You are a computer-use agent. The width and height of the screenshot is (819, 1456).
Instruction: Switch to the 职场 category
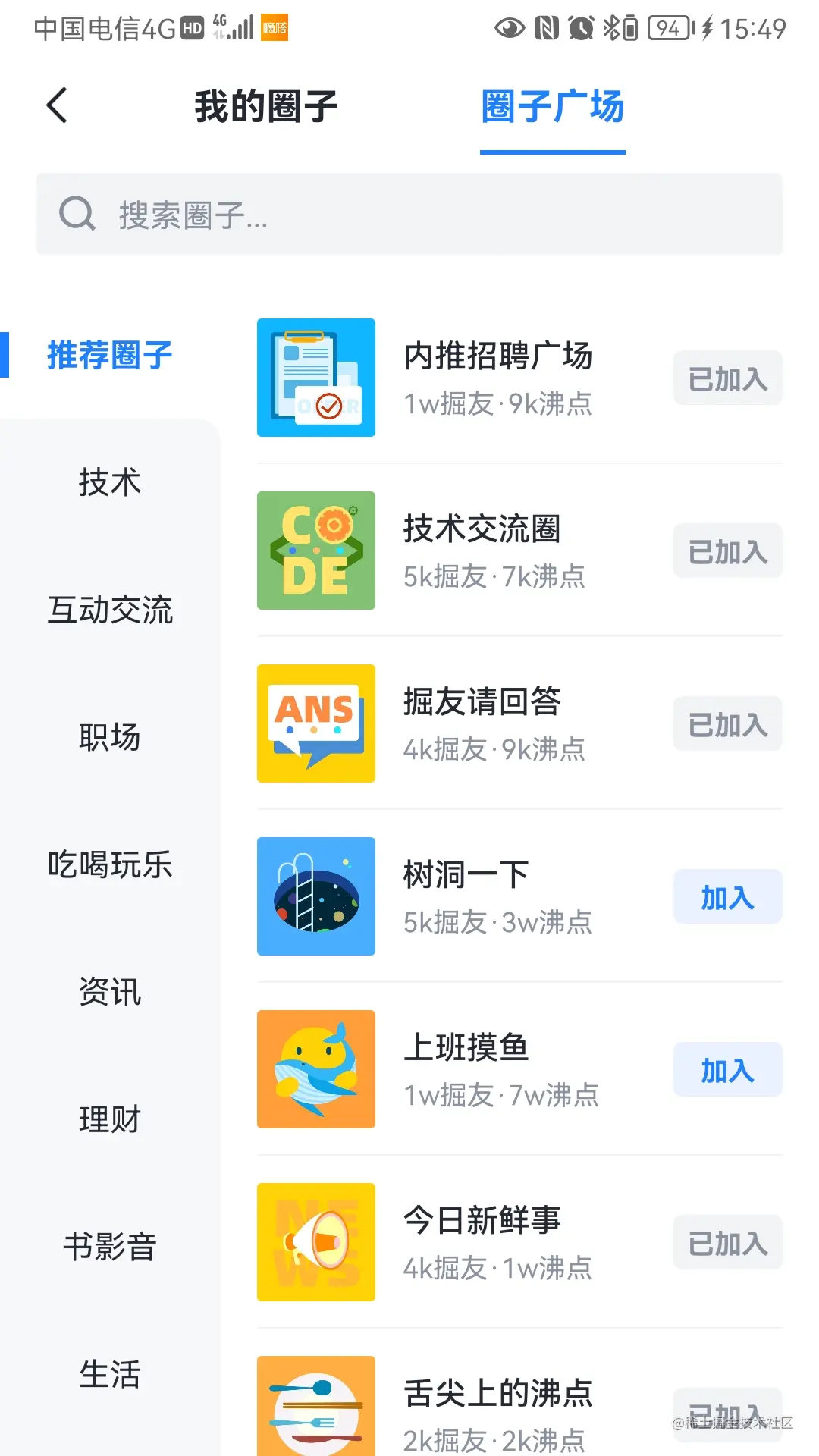[x=110, y=737]
